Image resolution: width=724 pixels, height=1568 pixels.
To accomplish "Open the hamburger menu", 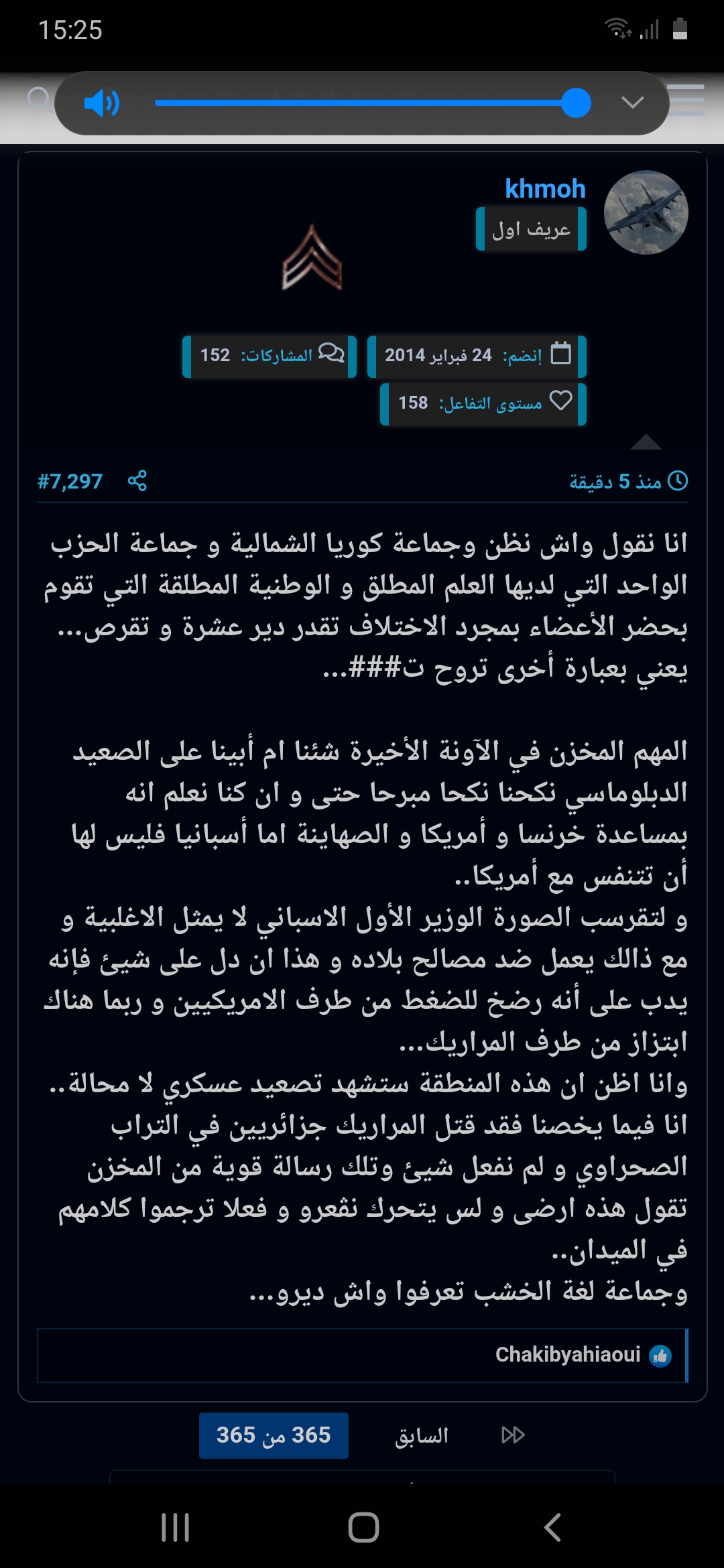I will [687, 101].
